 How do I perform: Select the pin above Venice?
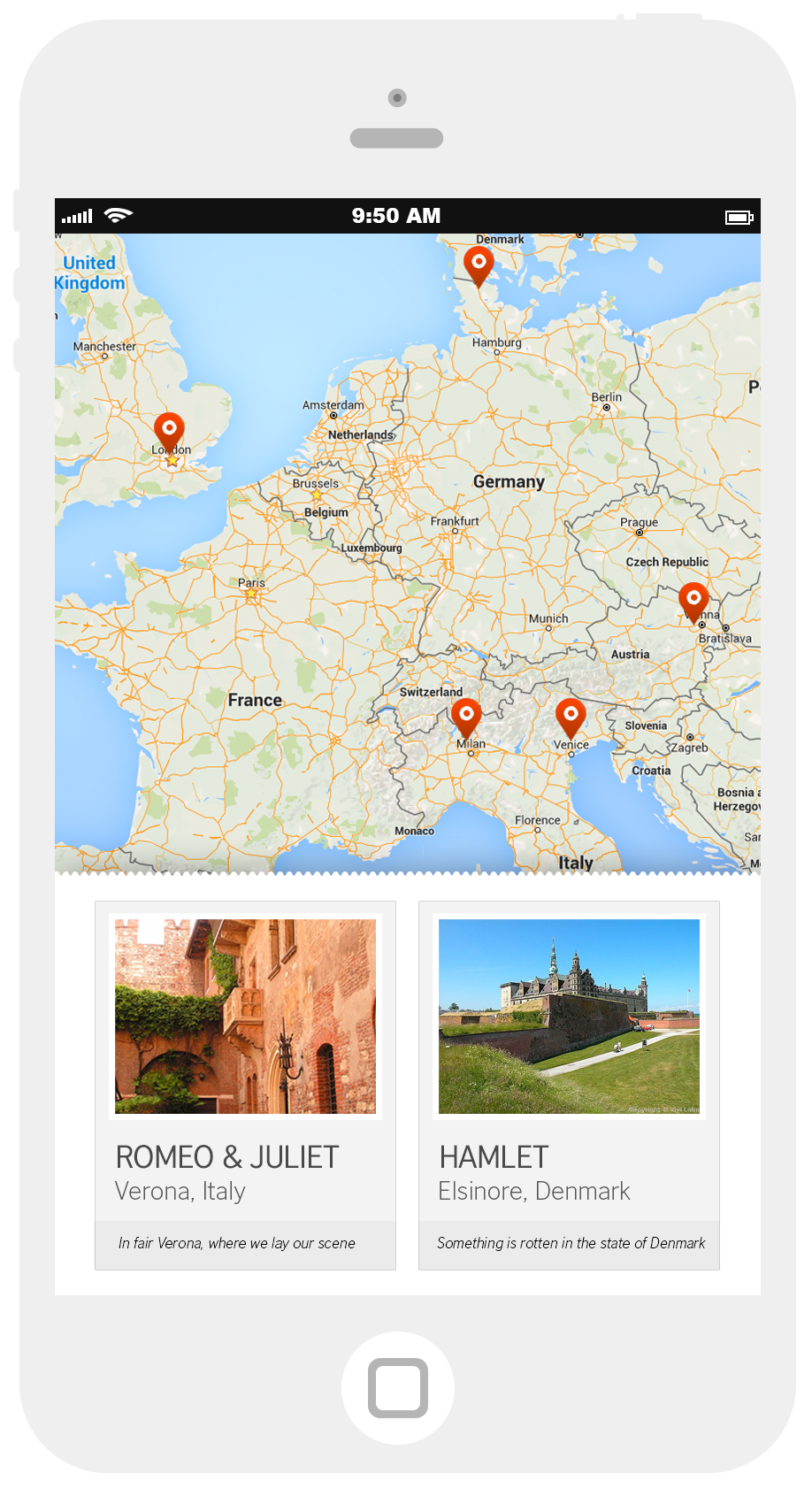tap(571, 717)
